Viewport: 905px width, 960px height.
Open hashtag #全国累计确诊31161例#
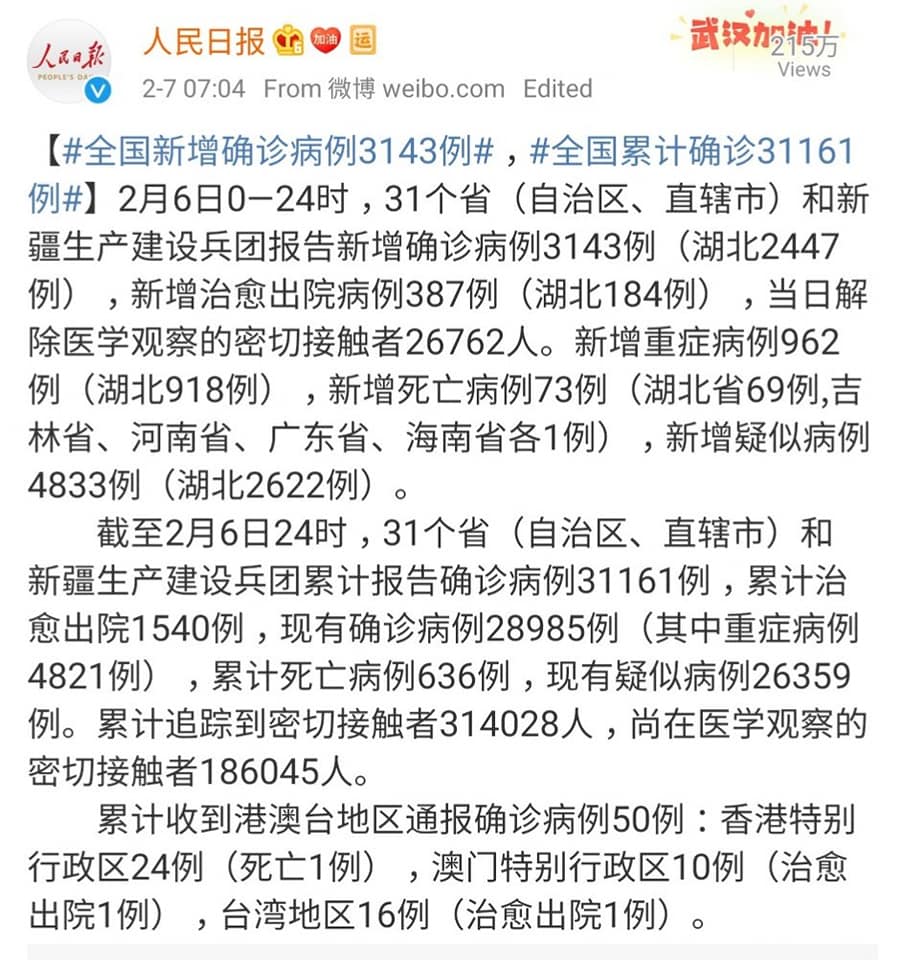pos(692,151)
